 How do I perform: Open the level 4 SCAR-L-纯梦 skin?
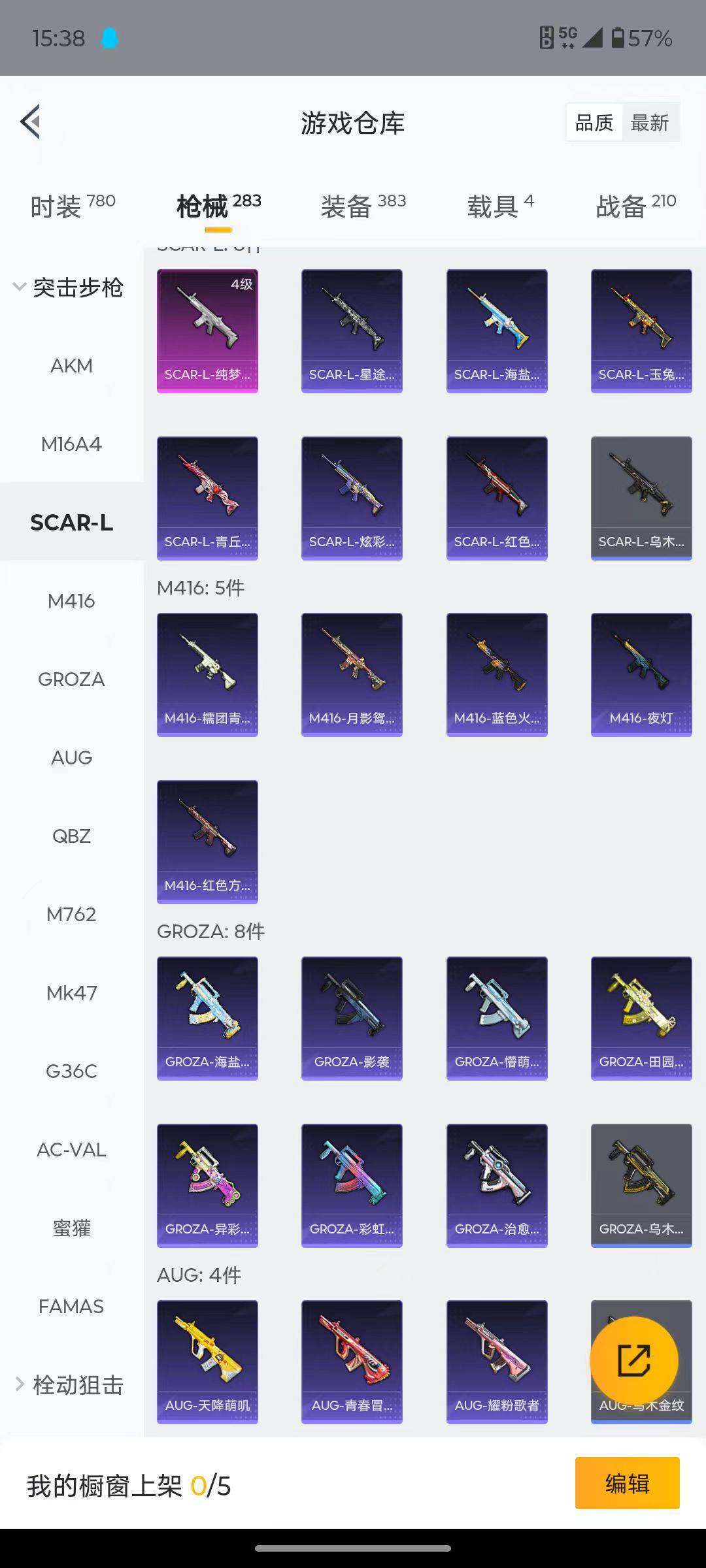click(207, 331)
